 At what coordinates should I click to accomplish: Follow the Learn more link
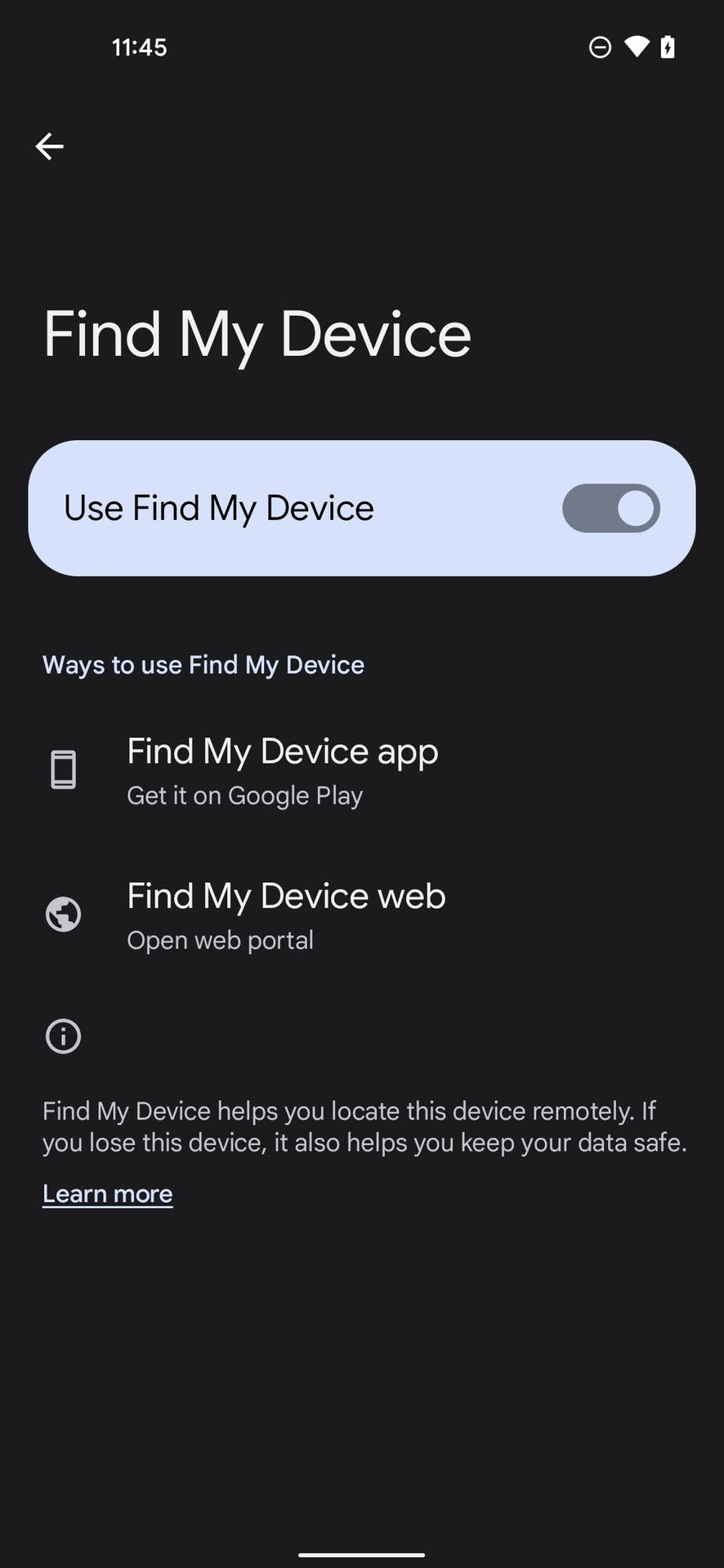click(x=107, y=1194)
